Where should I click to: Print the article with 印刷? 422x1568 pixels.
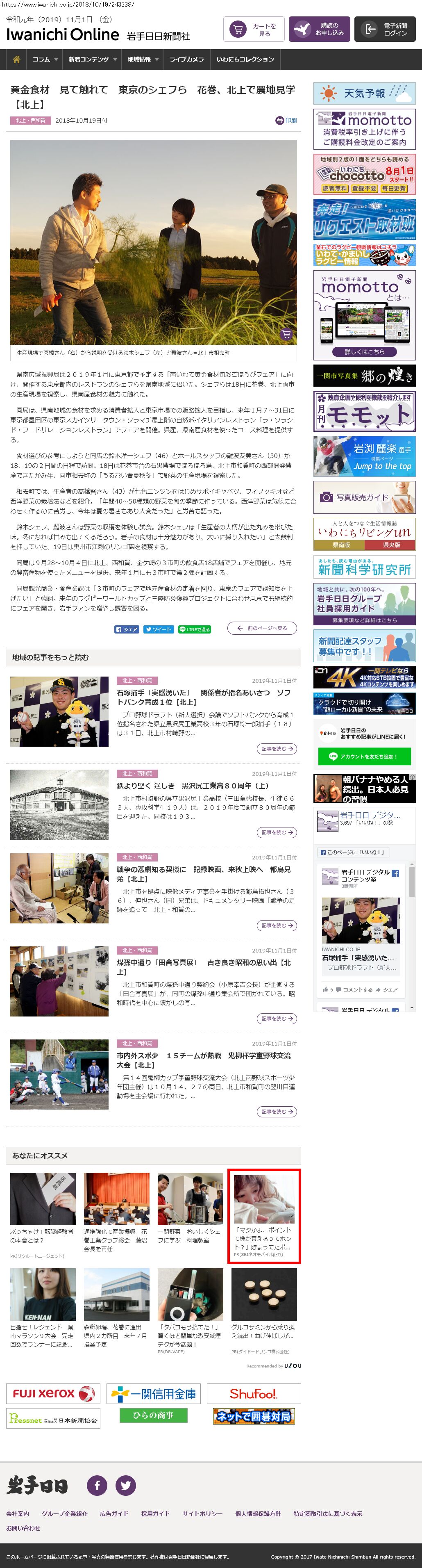pos(286,121)
